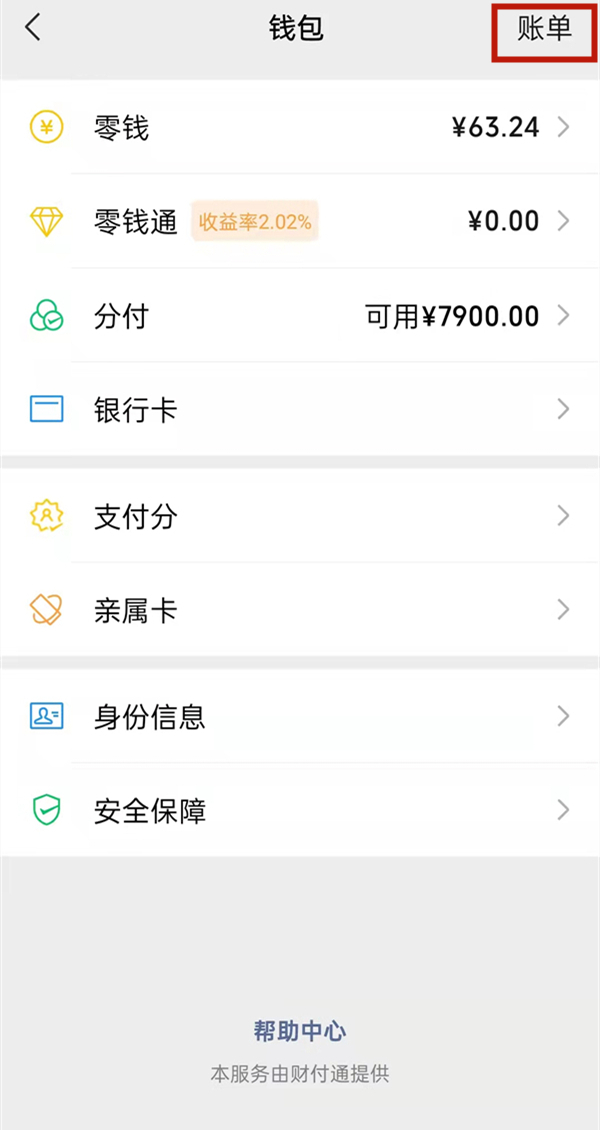Open the 银行卡 row

(300, 409)
